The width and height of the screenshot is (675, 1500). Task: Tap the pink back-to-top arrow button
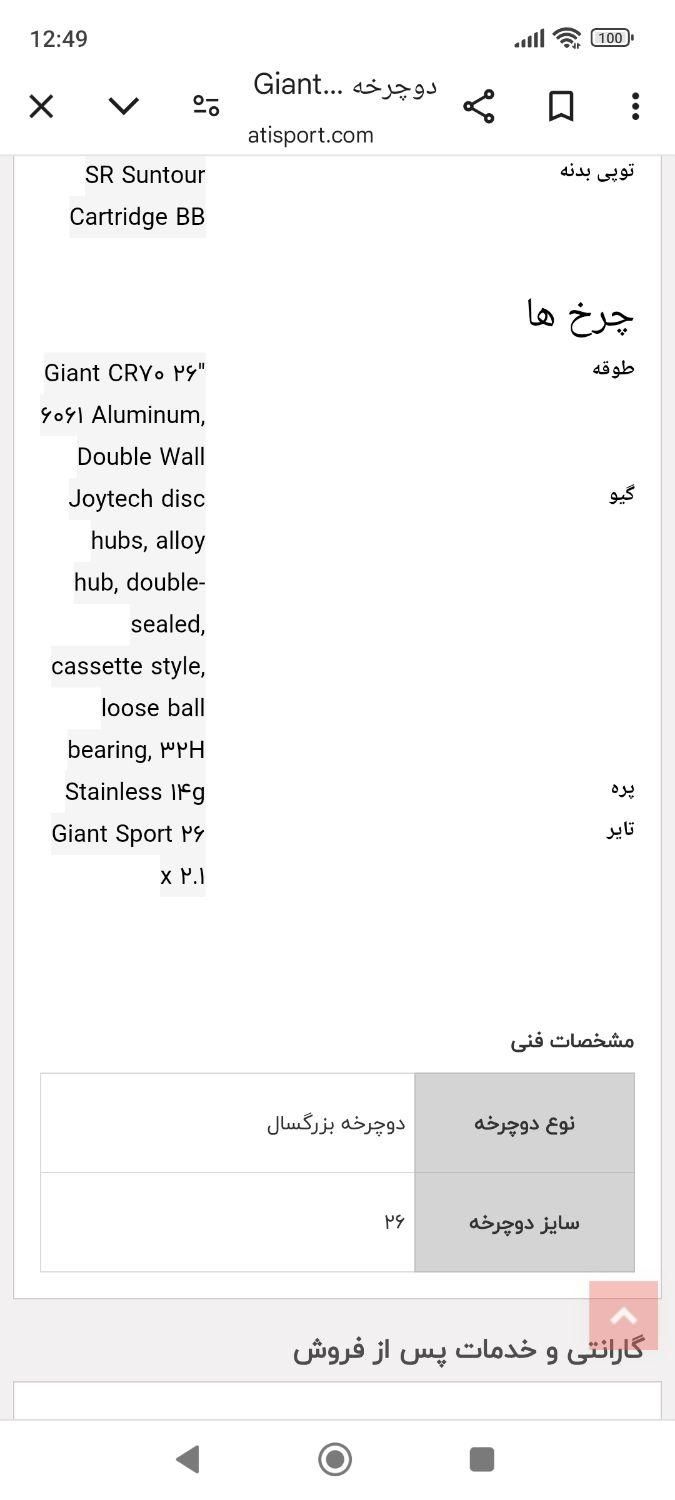[x=623, y=1316]
